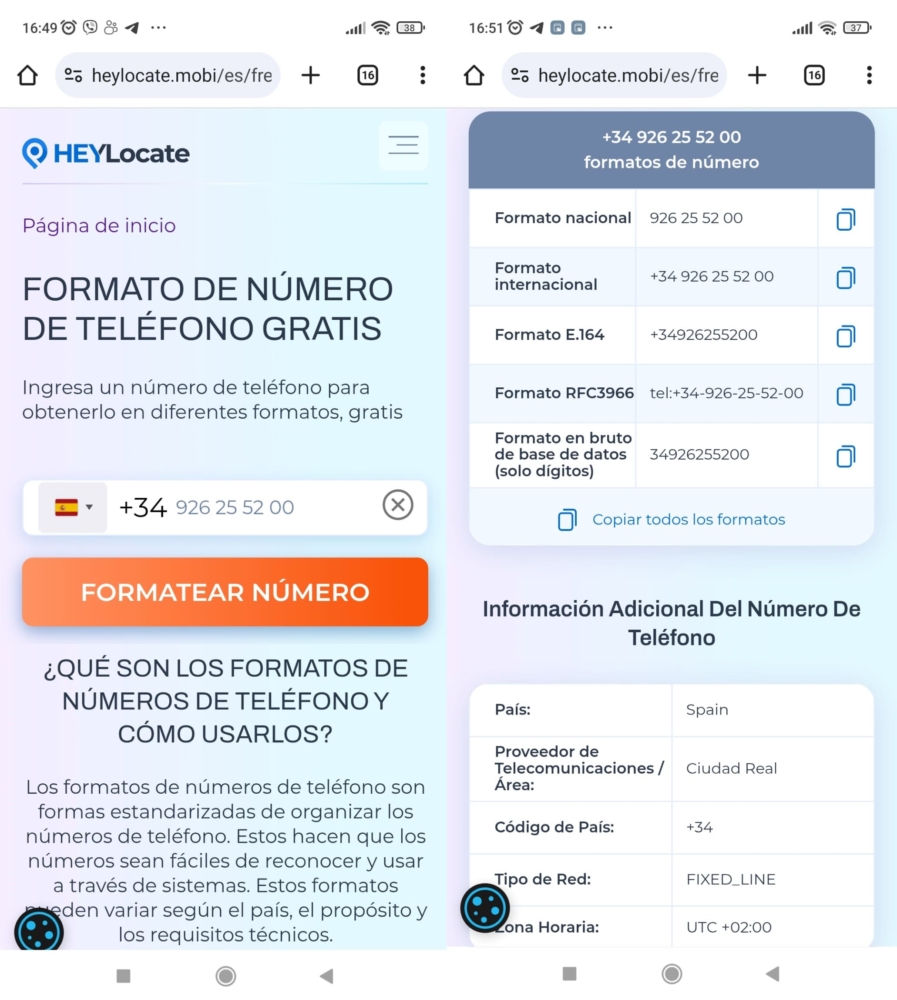This screenshot has width=897, height=1000.
Task: Open a new tab with the plus icon
Action: [310, 75]
